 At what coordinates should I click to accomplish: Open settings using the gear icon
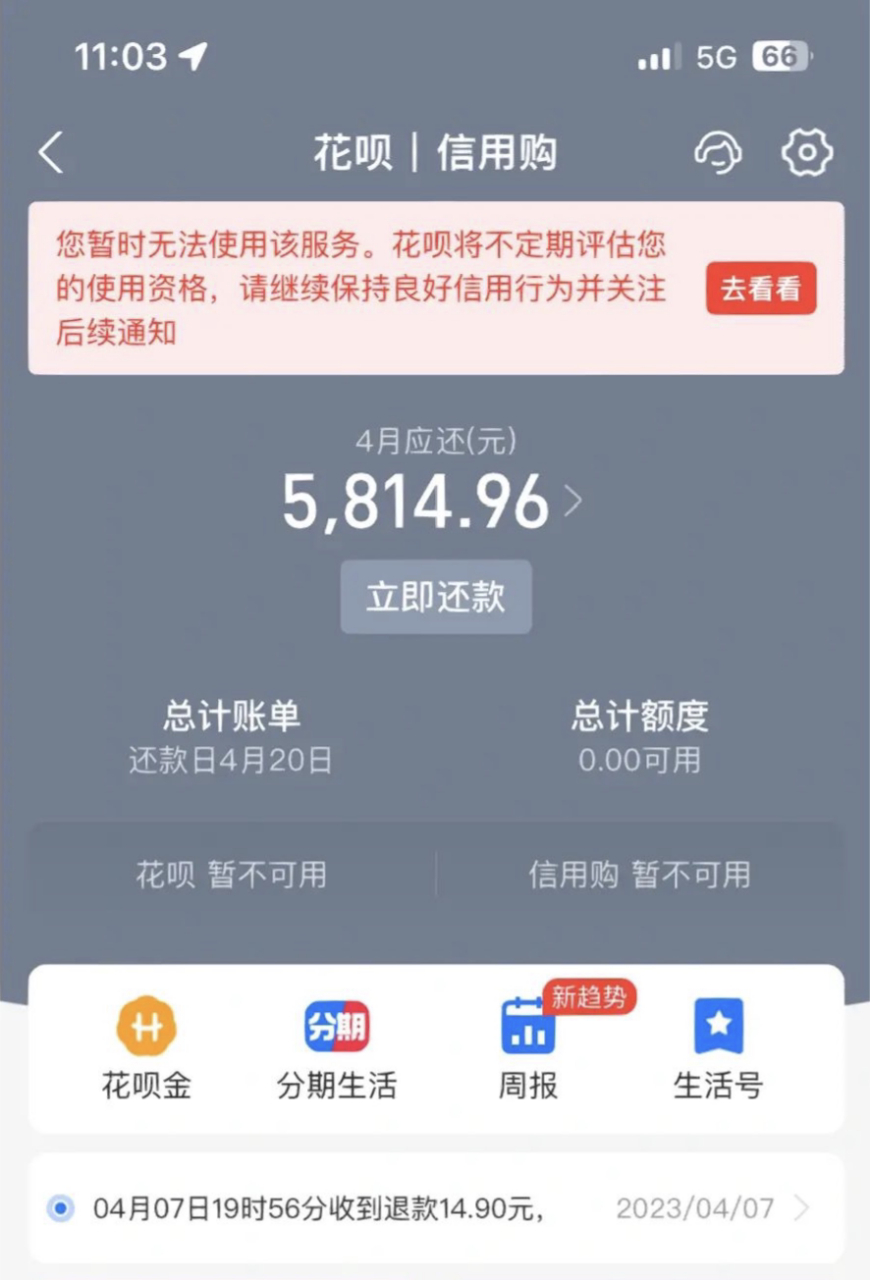pos(808,152)
